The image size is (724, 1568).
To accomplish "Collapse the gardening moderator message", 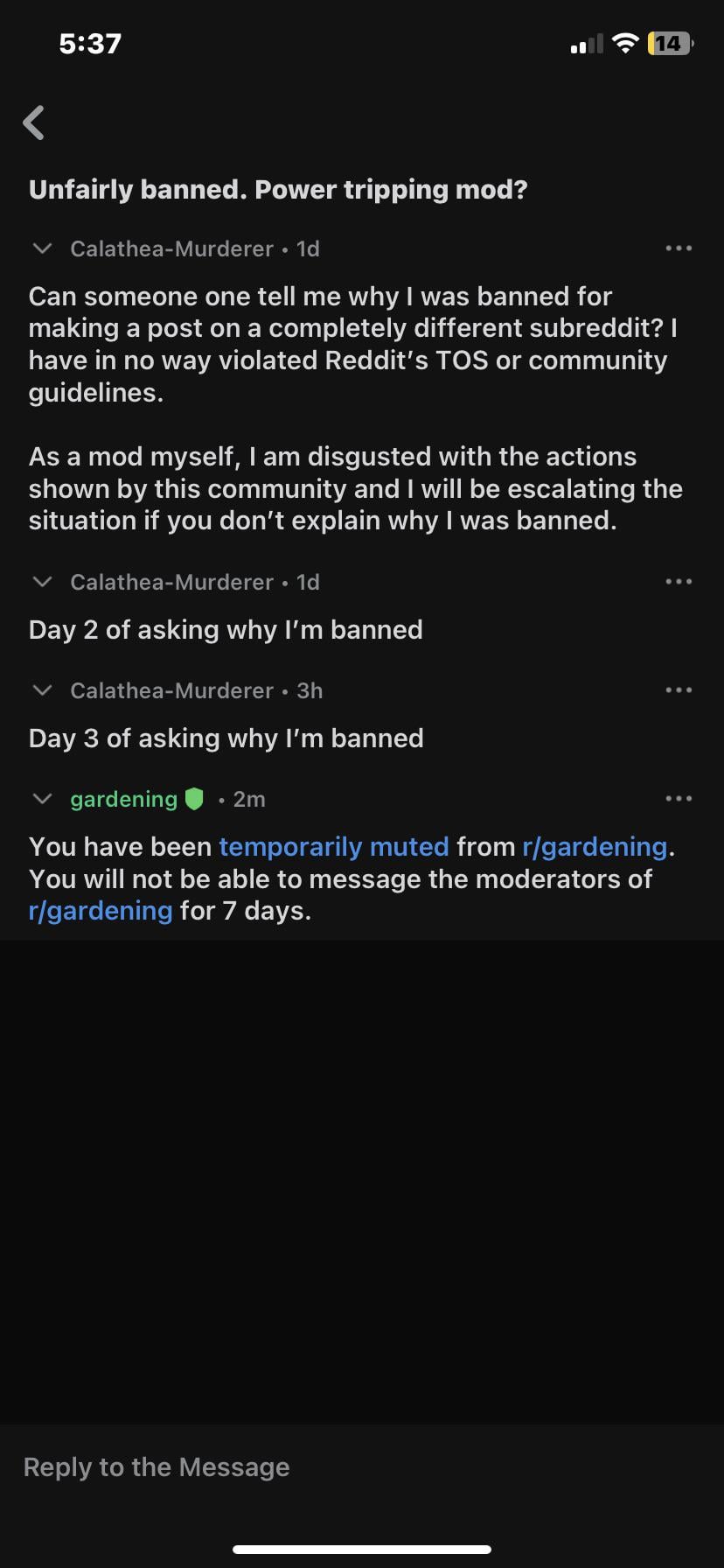I will tap(42, 799).
